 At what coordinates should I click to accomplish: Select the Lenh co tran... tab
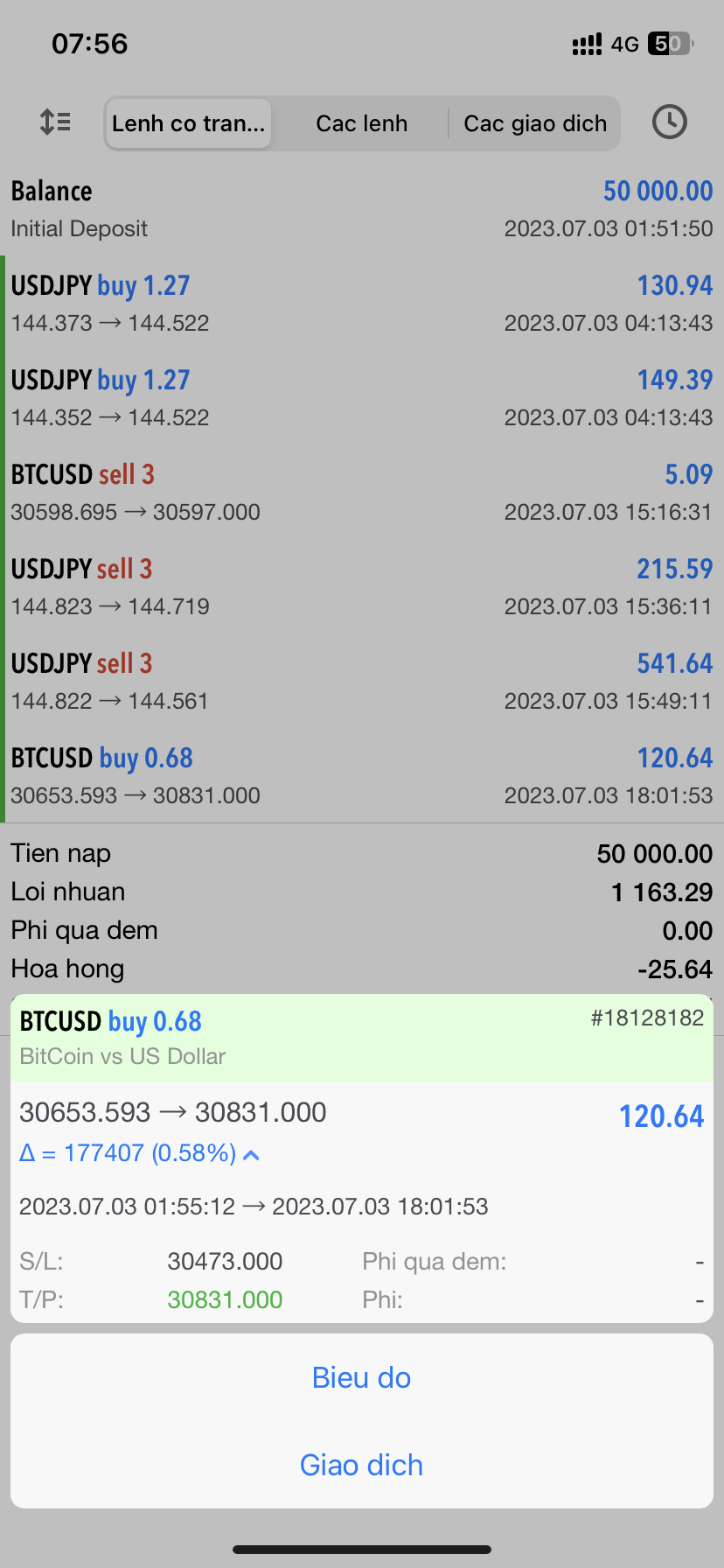189,123
